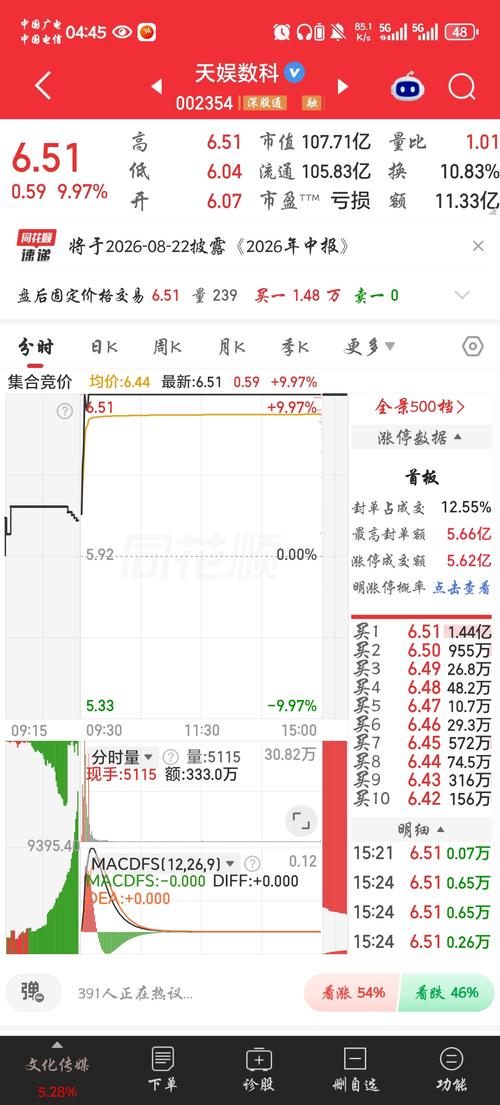The height and width of the screenshot is (1105, 500).
Task: Open the search magnifier icon
Action: pyautogui.click(x=462, y=87)
